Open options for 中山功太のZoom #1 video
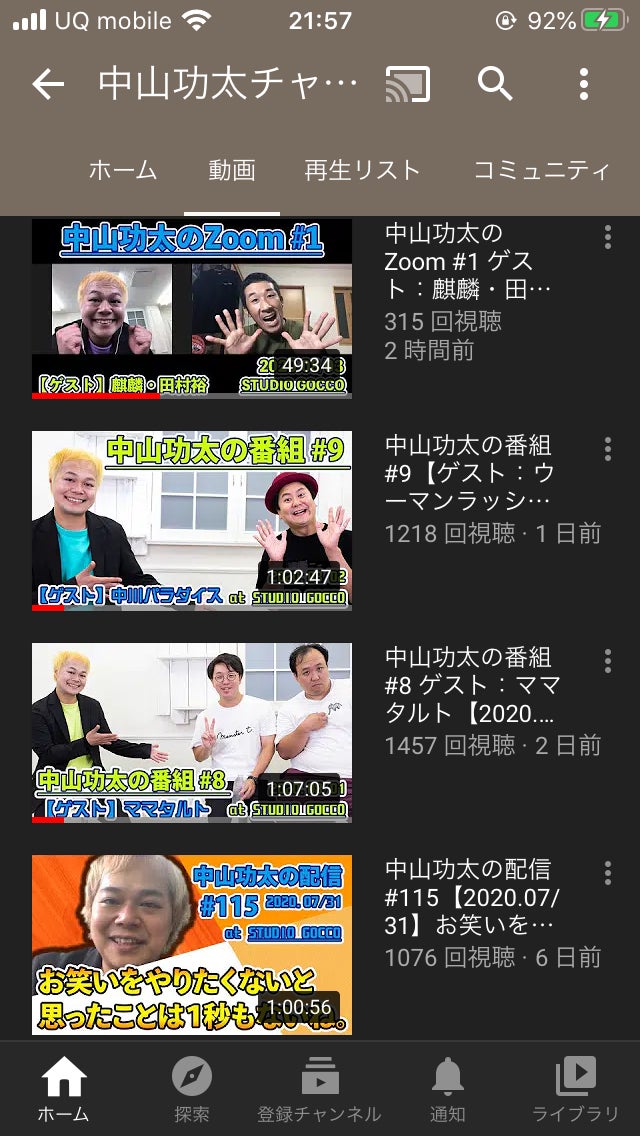Screen dimensions: 640x1136 [x=607, y=237]
